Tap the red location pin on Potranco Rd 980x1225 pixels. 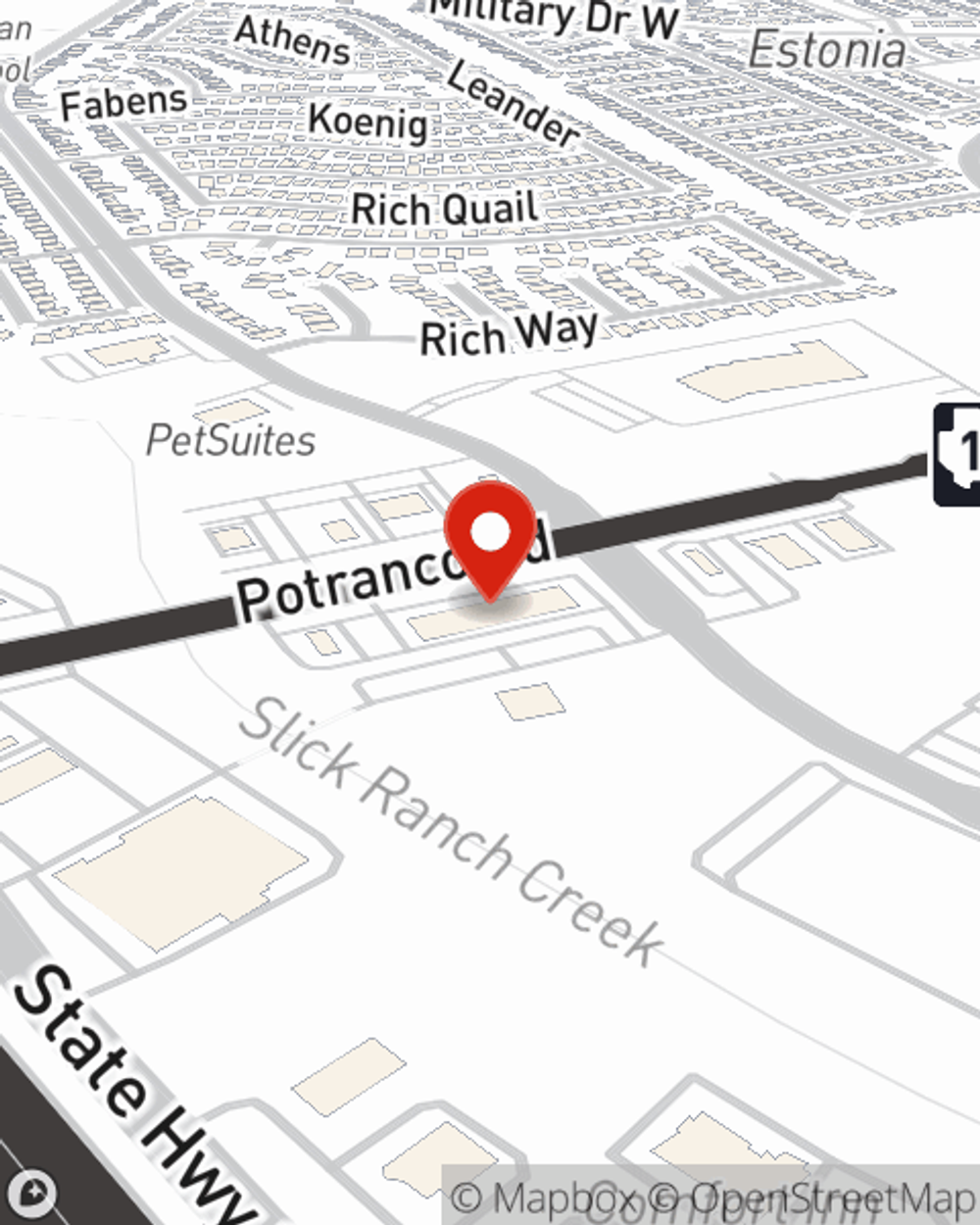tap(491, 536)
